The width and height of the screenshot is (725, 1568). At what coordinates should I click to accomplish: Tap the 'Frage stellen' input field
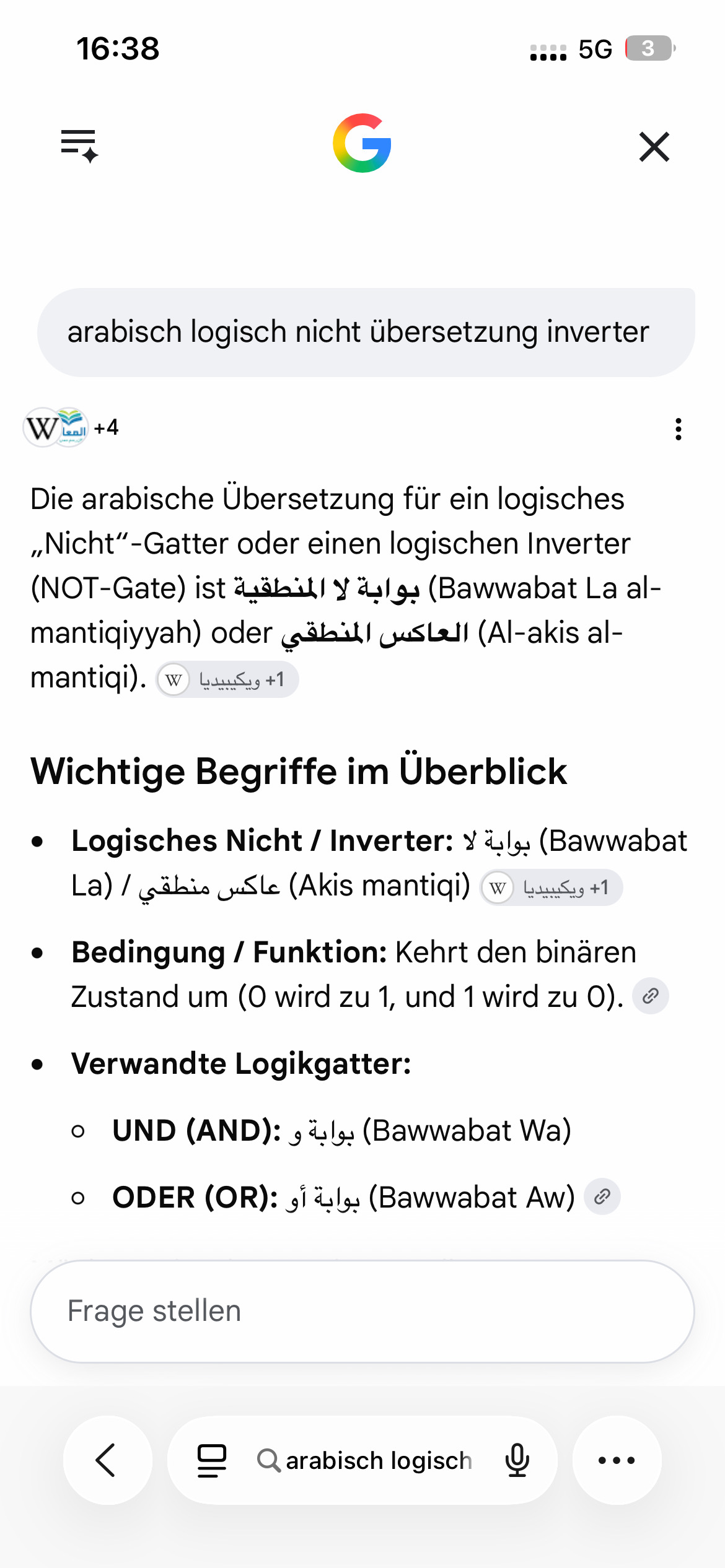coord(362,1311)
